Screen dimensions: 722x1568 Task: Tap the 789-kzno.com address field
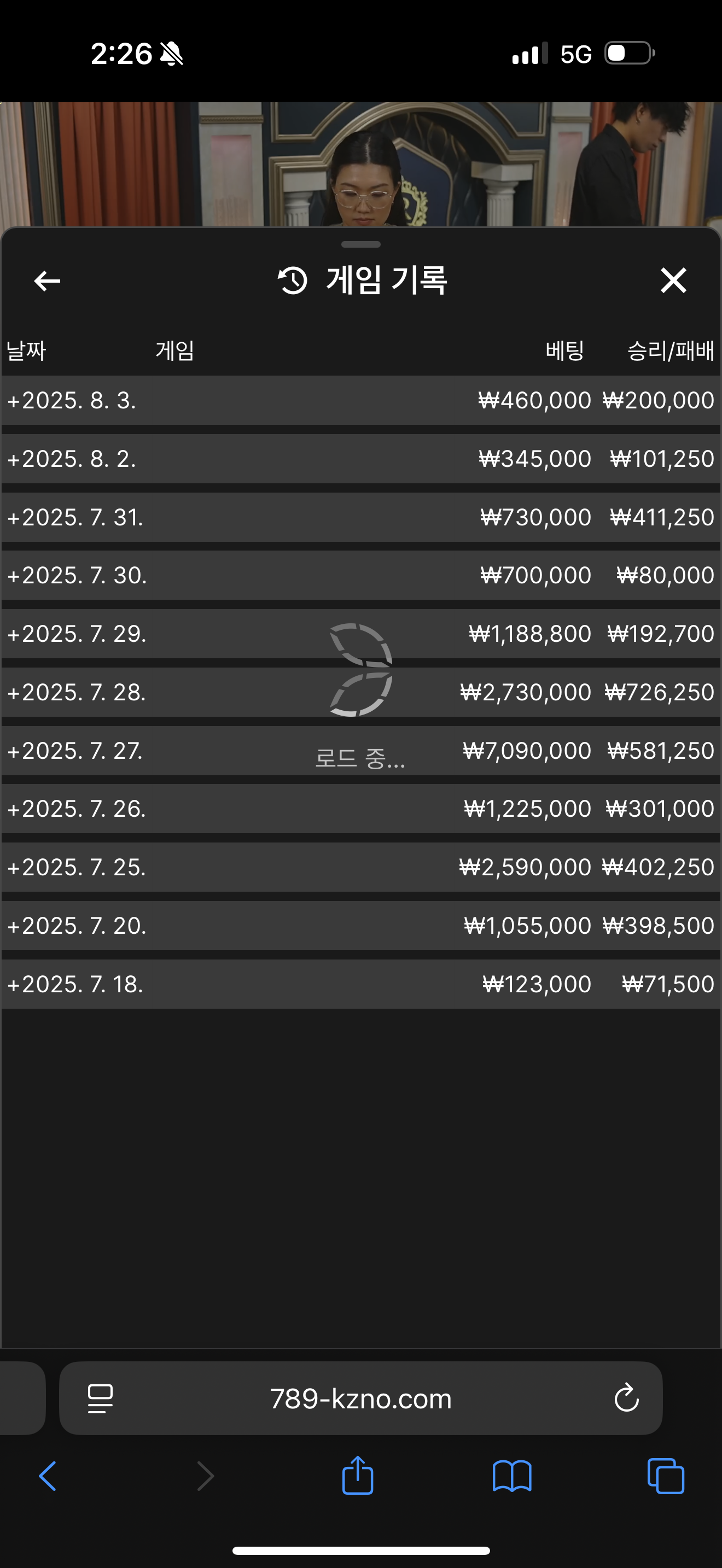(360, 1398)
